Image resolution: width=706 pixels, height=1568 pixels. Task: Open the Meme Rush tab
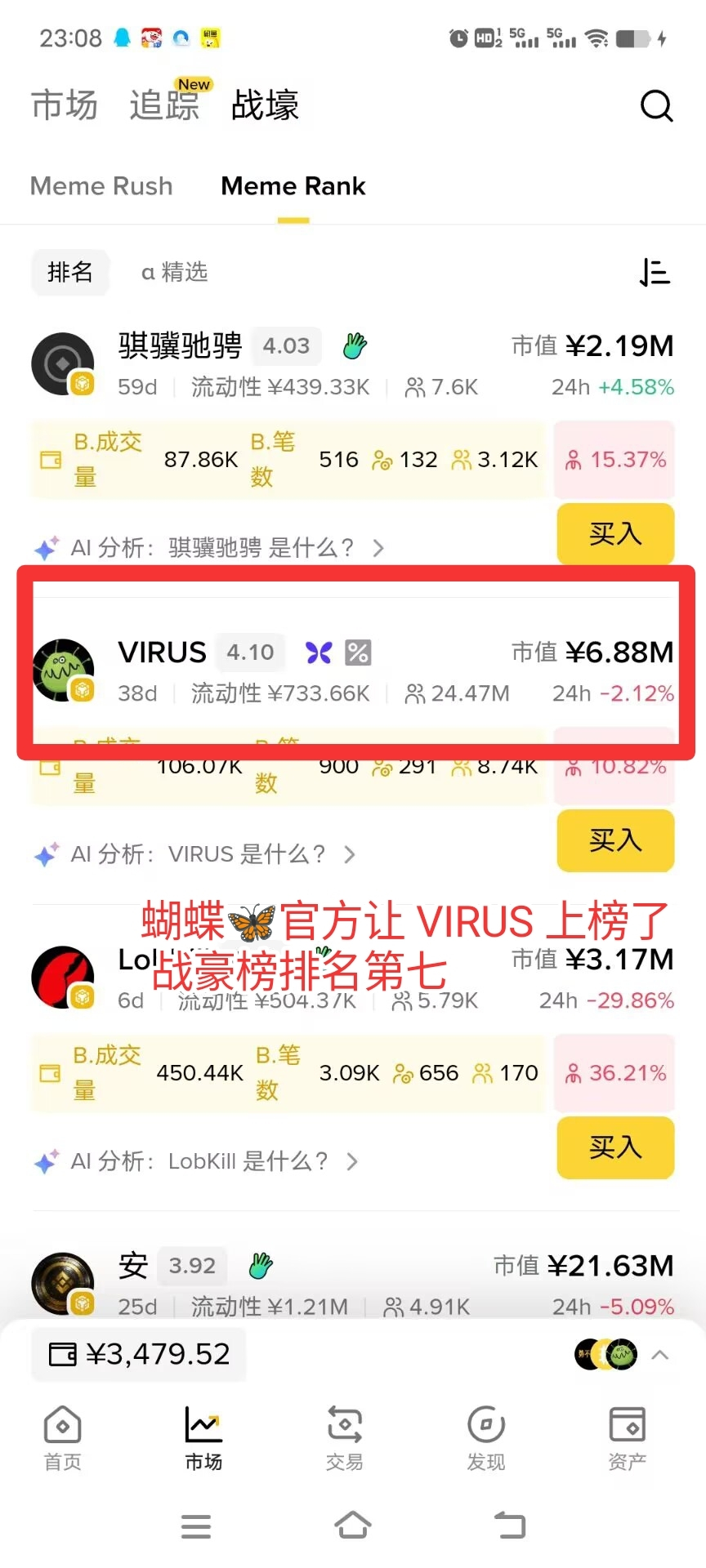pyautogui.click(x=101, y=186)
